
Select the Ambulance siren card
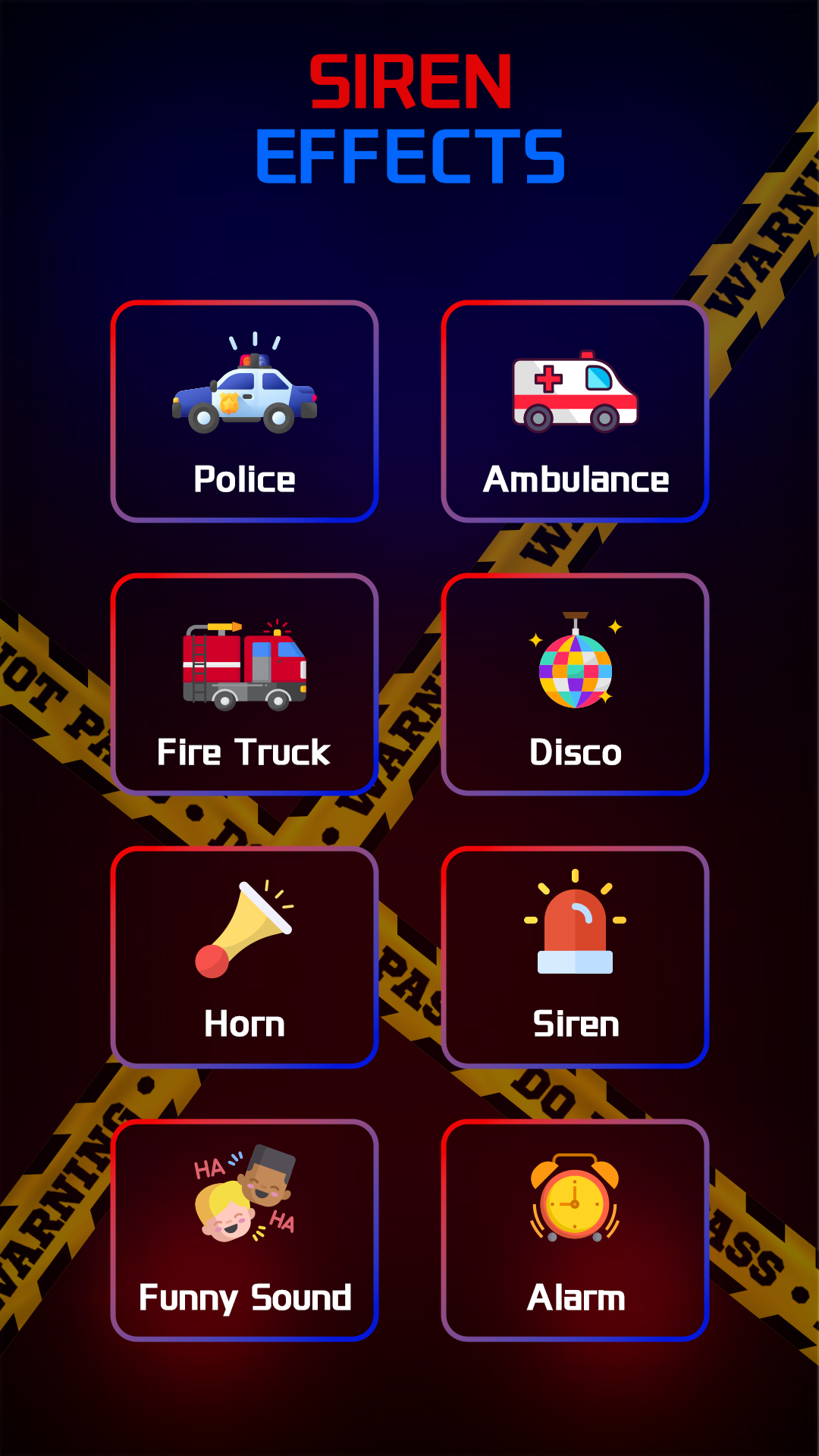[575, 411]
